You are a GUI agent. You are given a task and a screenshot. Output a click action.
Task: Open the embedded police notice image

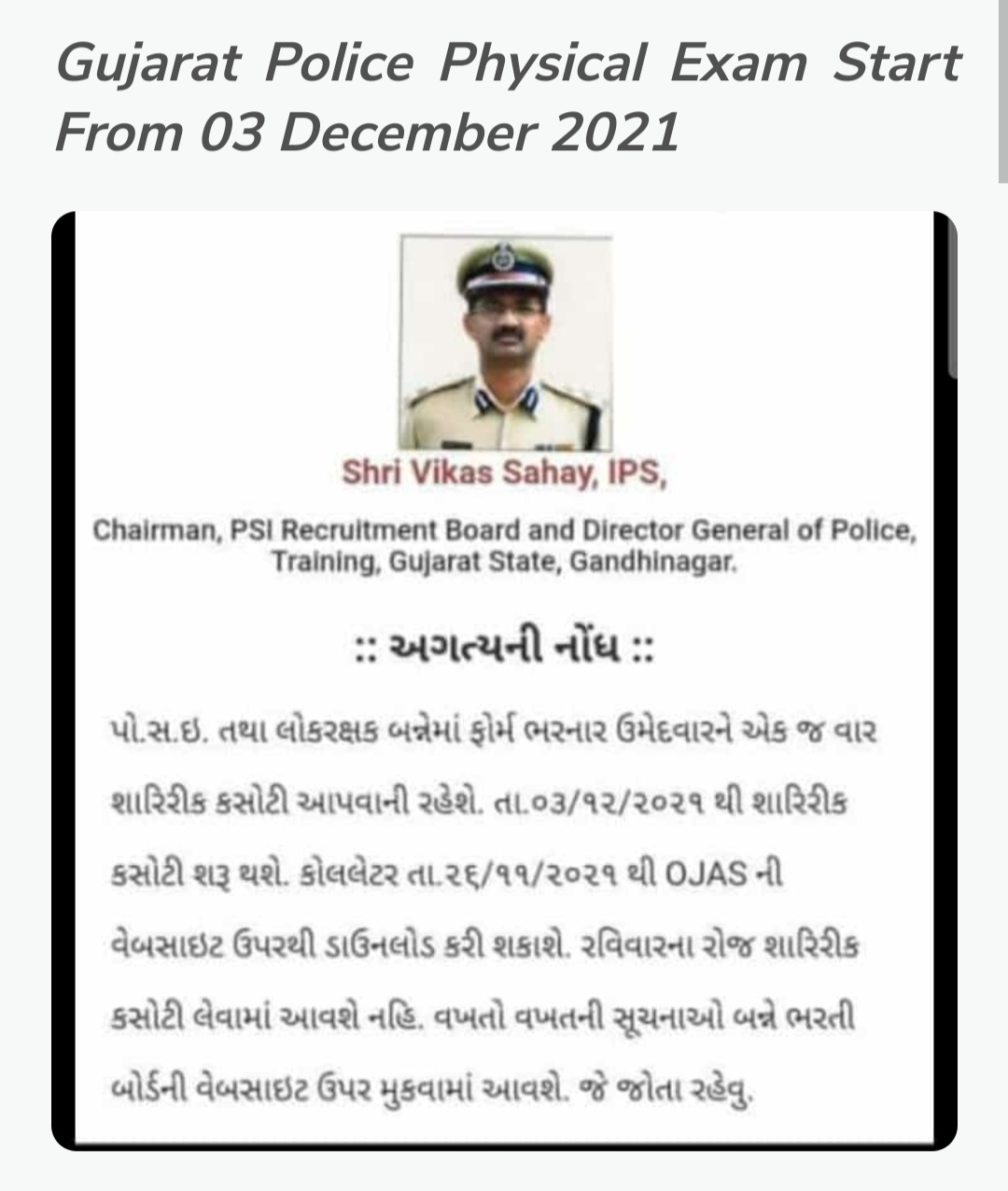click(504, 681)
